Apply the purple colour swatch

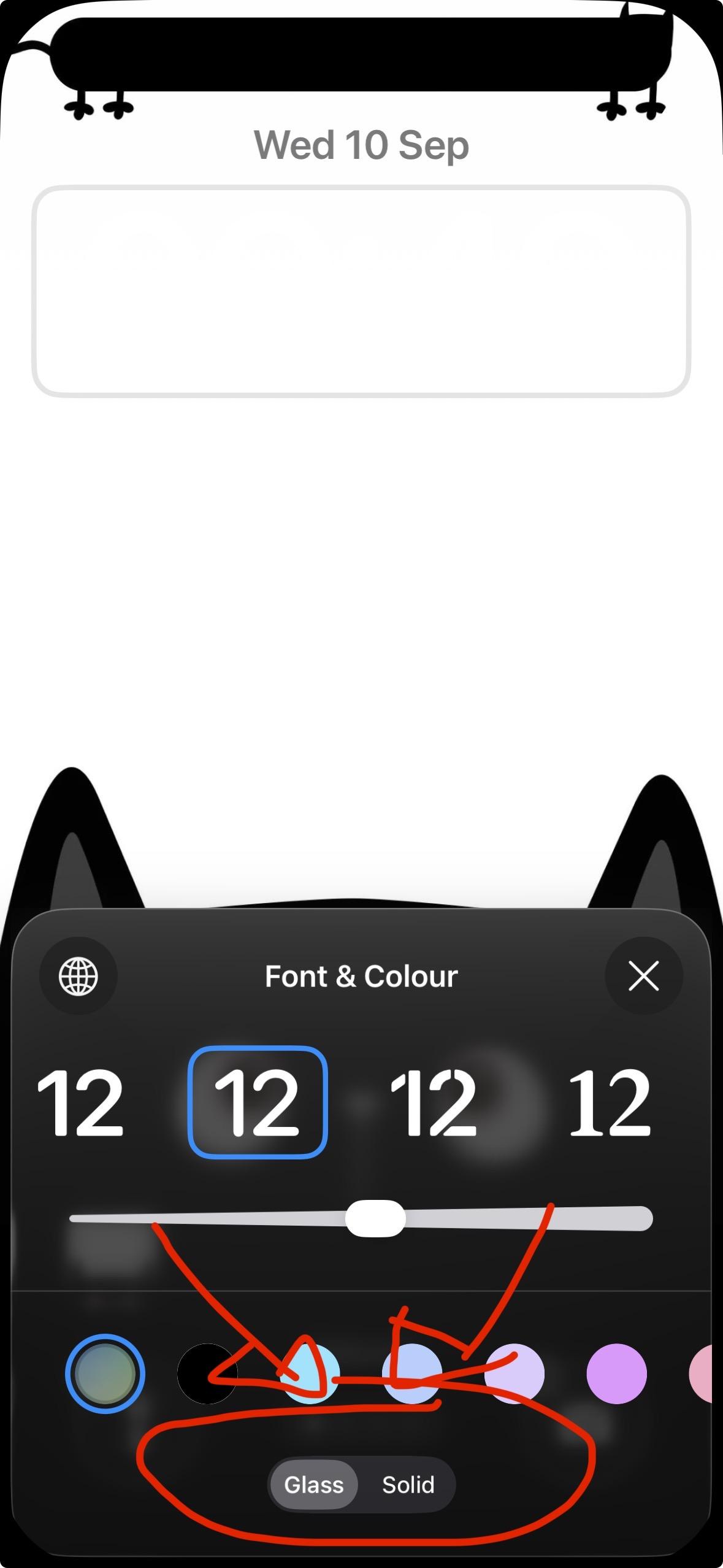click(616, 1374)
